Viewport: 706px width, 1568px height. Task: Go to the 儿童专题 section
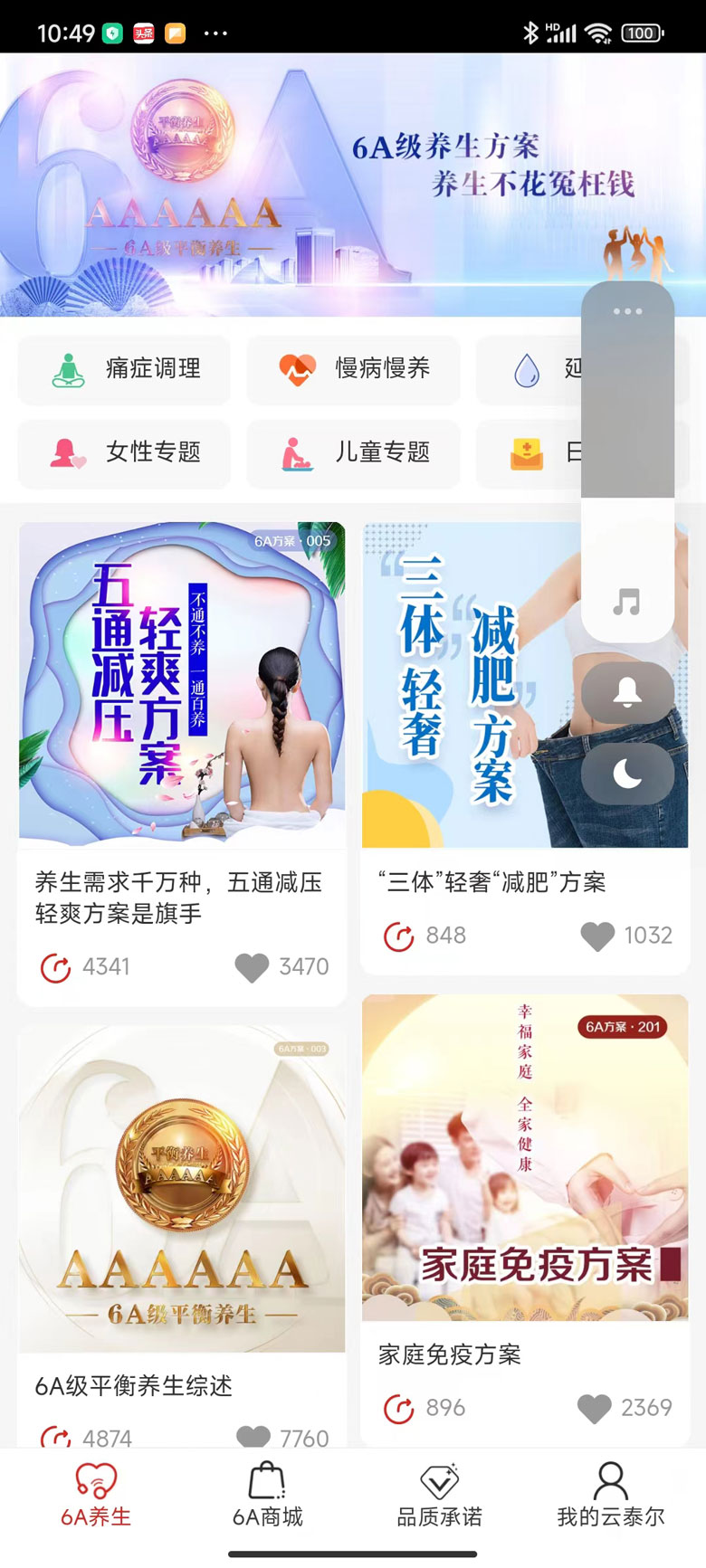[x=353, y=452]
